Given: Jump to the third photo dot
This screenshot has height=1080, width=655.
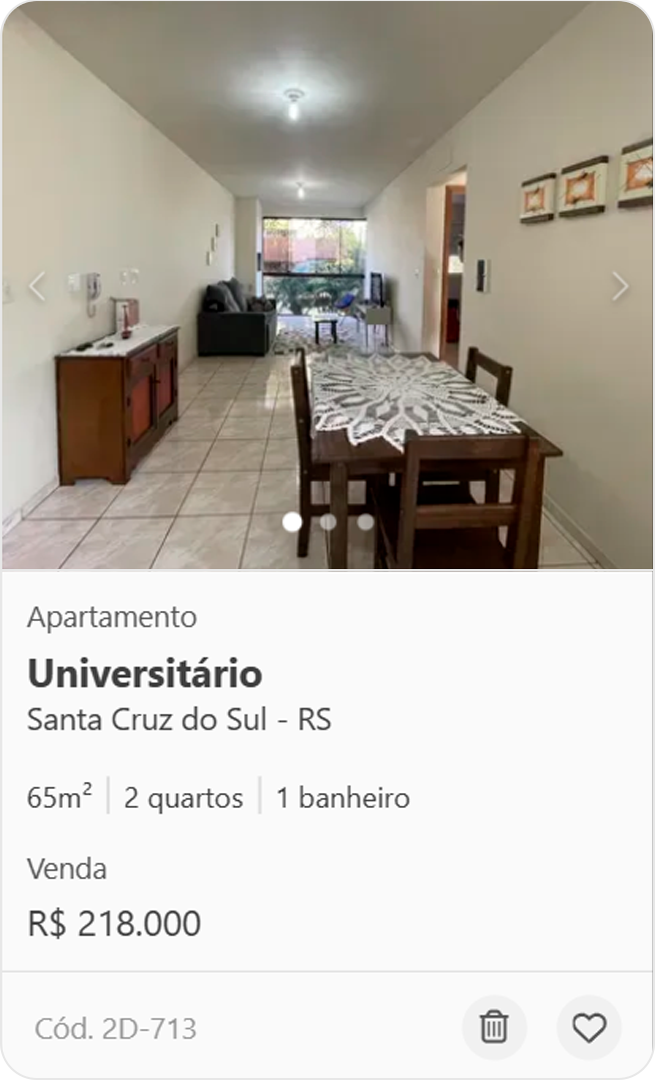Looking at the screenshot, I should 365,521.
